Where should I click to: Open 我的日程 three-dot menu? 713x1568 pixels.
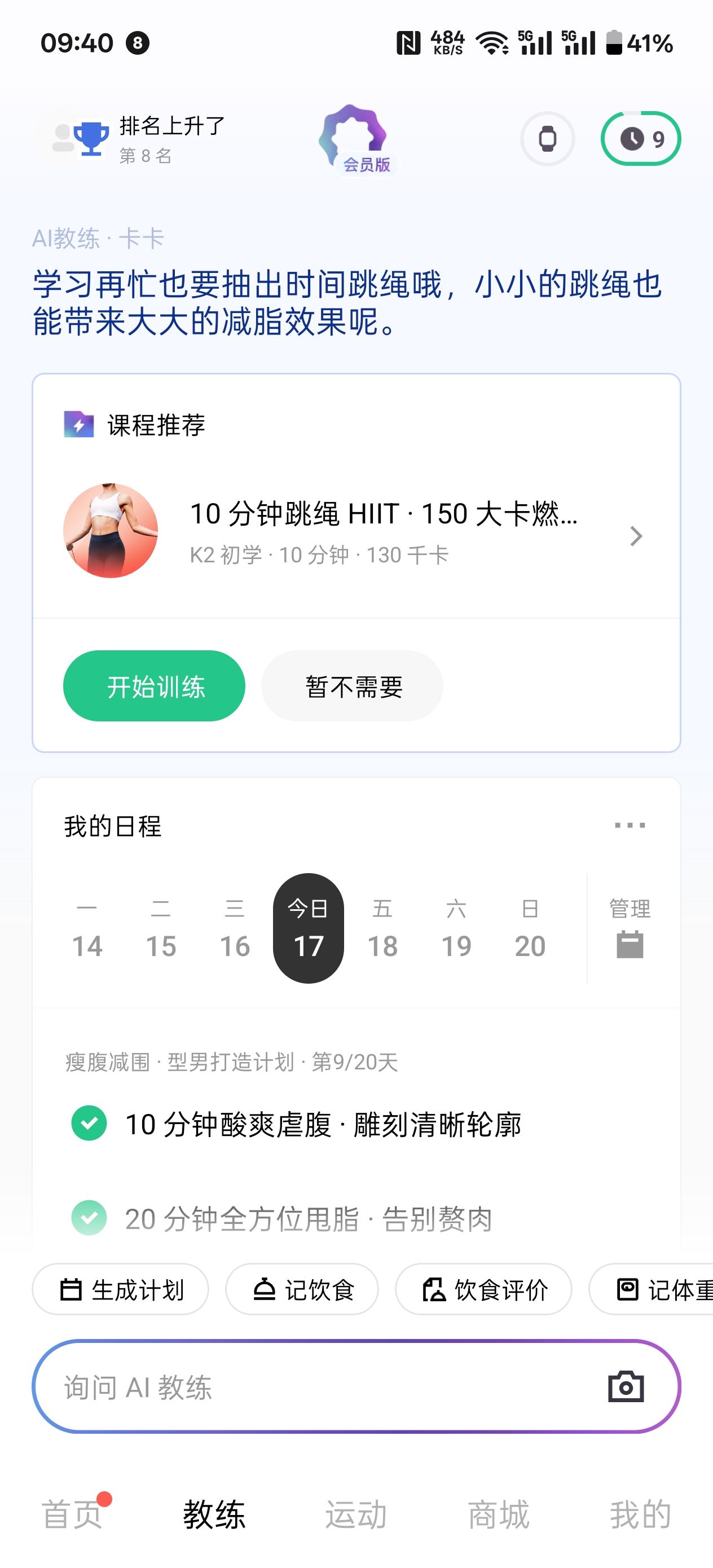(630, 825)
